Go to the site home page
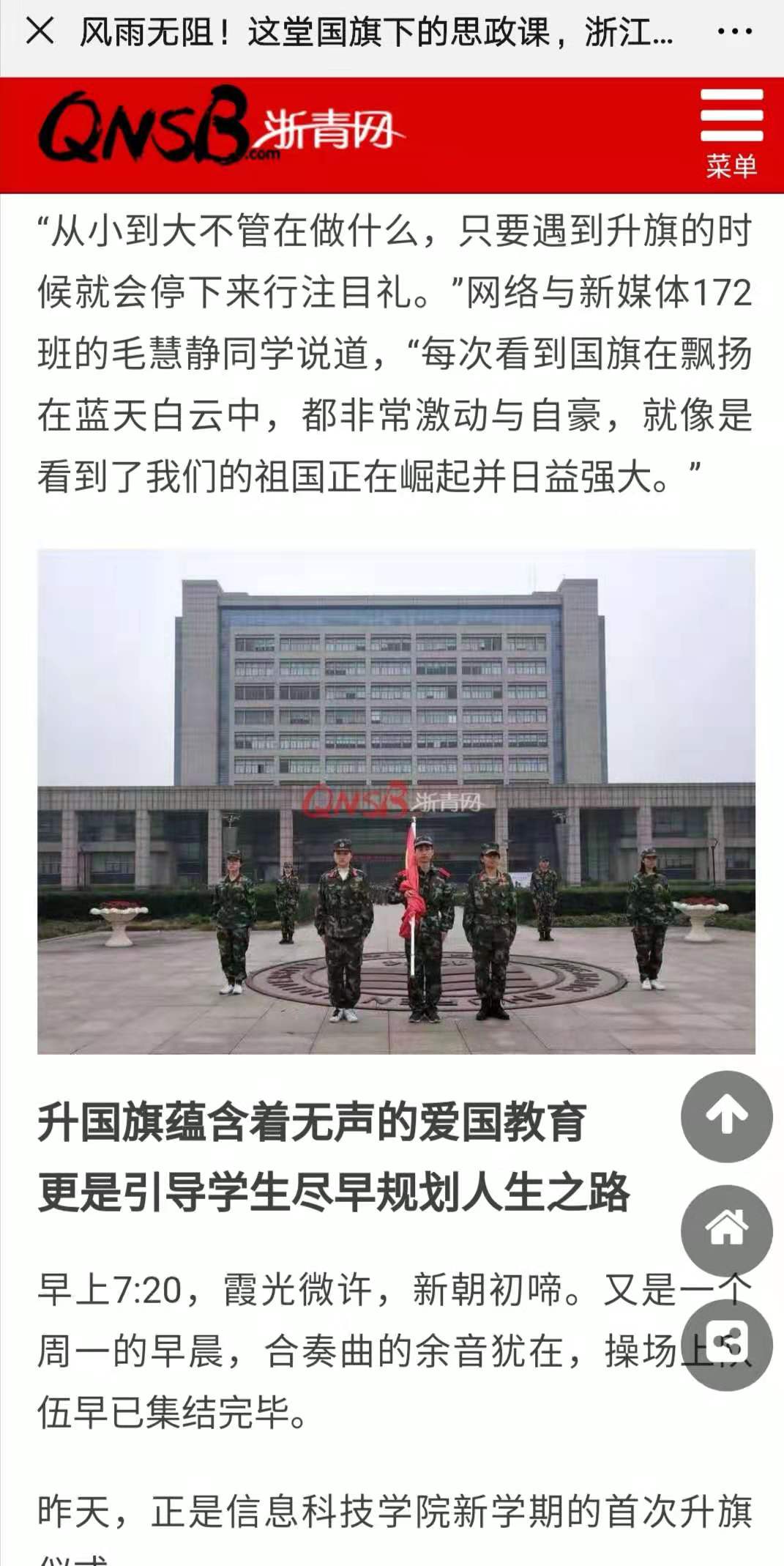 pos(726,1231)
